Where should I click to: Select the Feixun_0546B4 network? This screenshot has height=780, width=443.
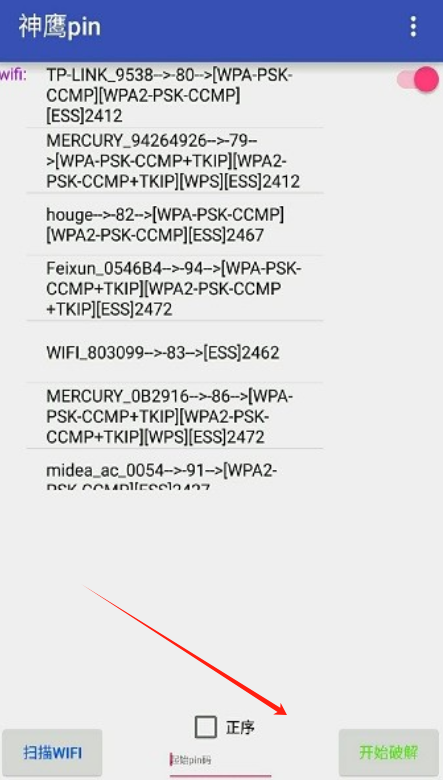175,288
